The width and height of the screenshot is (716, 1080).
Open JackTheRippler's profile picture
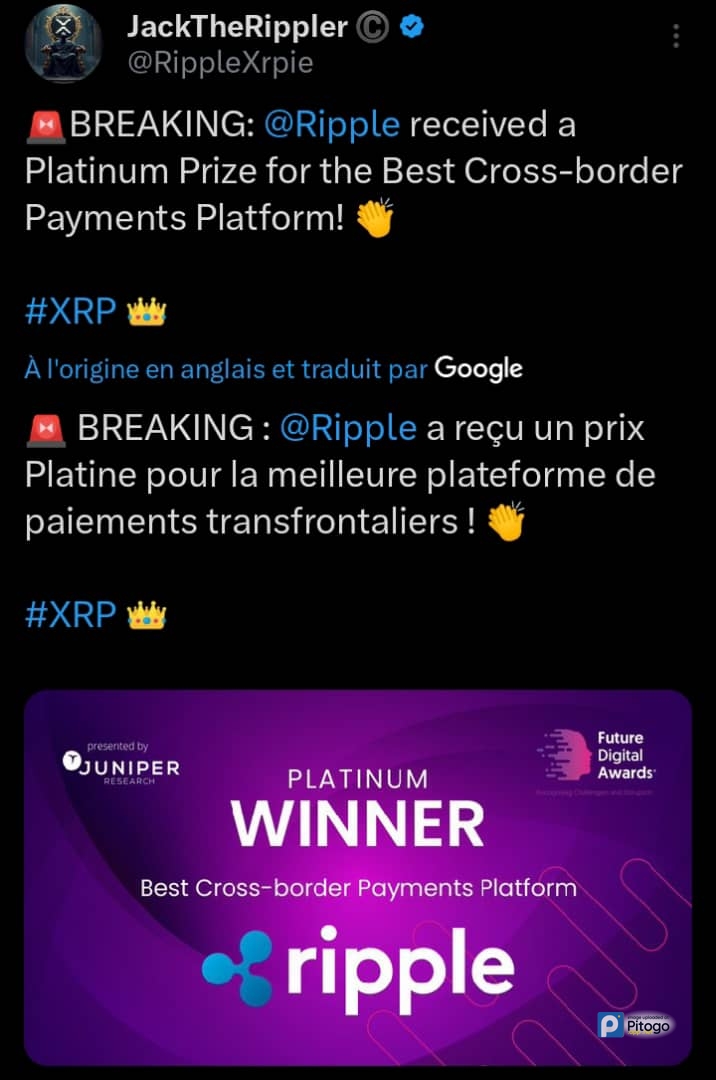pyautogui.click(x=62, y=44)
